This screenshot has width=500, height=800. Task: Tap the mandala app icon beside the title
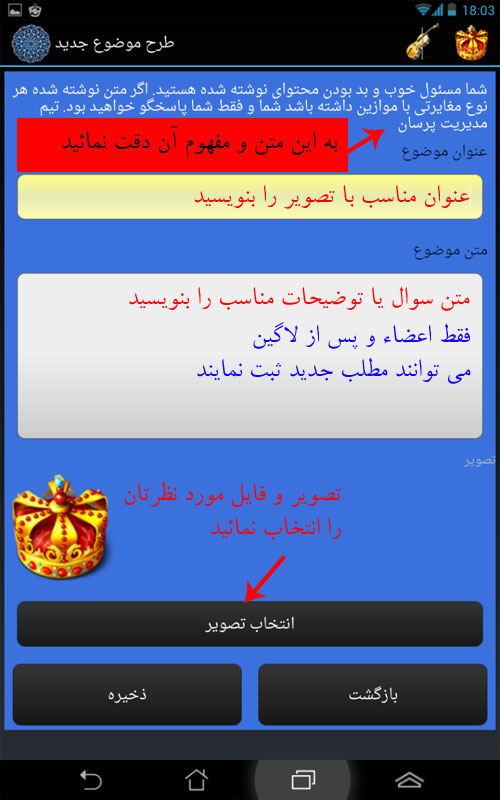point(31,43)
